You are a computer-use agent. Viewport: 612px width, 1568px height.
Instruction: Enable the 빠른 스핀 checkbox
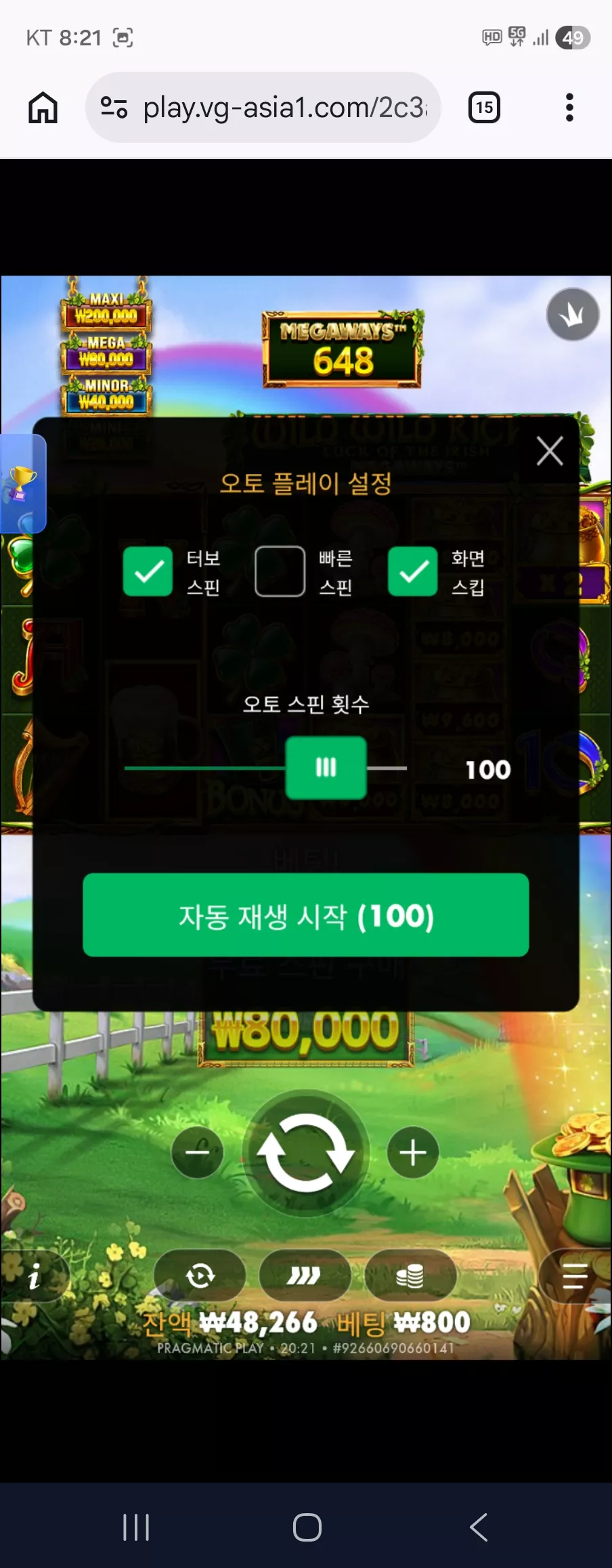(280, 571)
